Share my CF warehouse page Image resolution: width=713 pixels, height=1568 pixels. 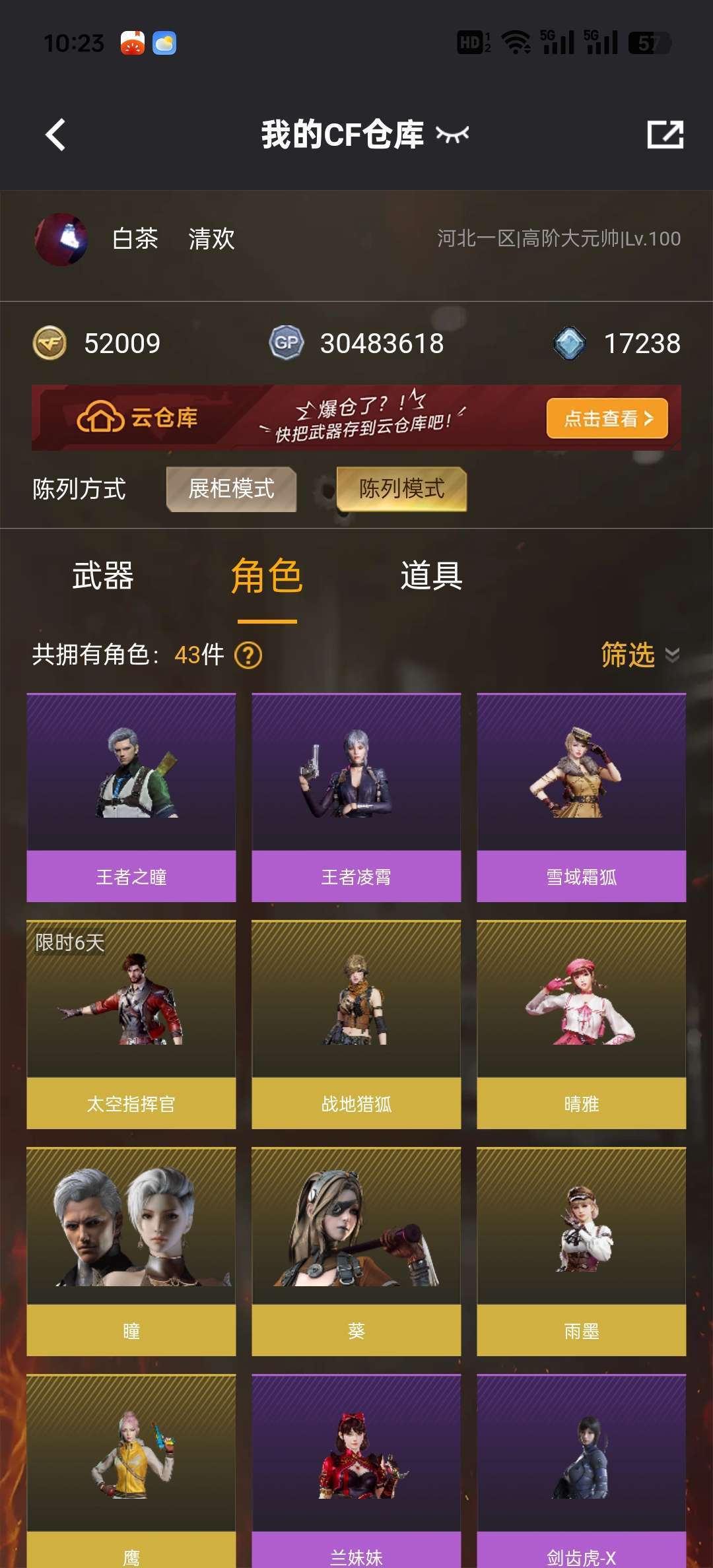665,135
